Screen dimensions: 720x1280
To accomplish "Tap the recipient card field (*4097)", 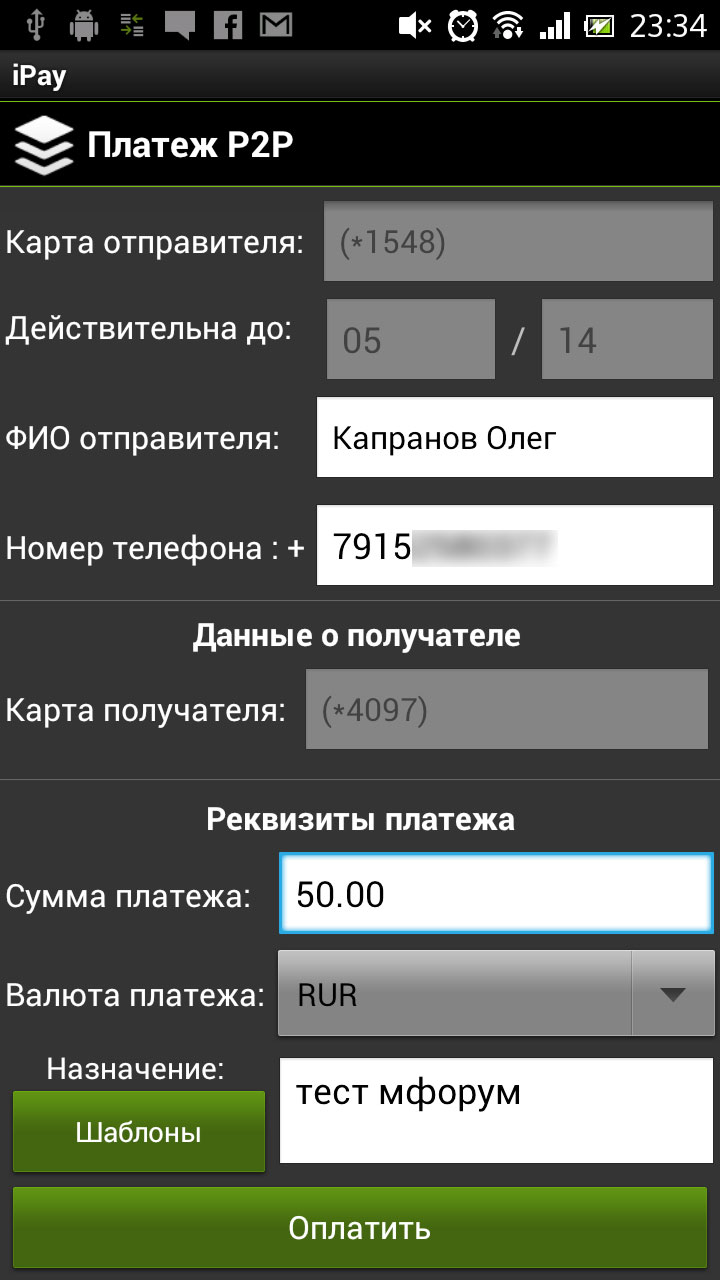I will 506,710.
